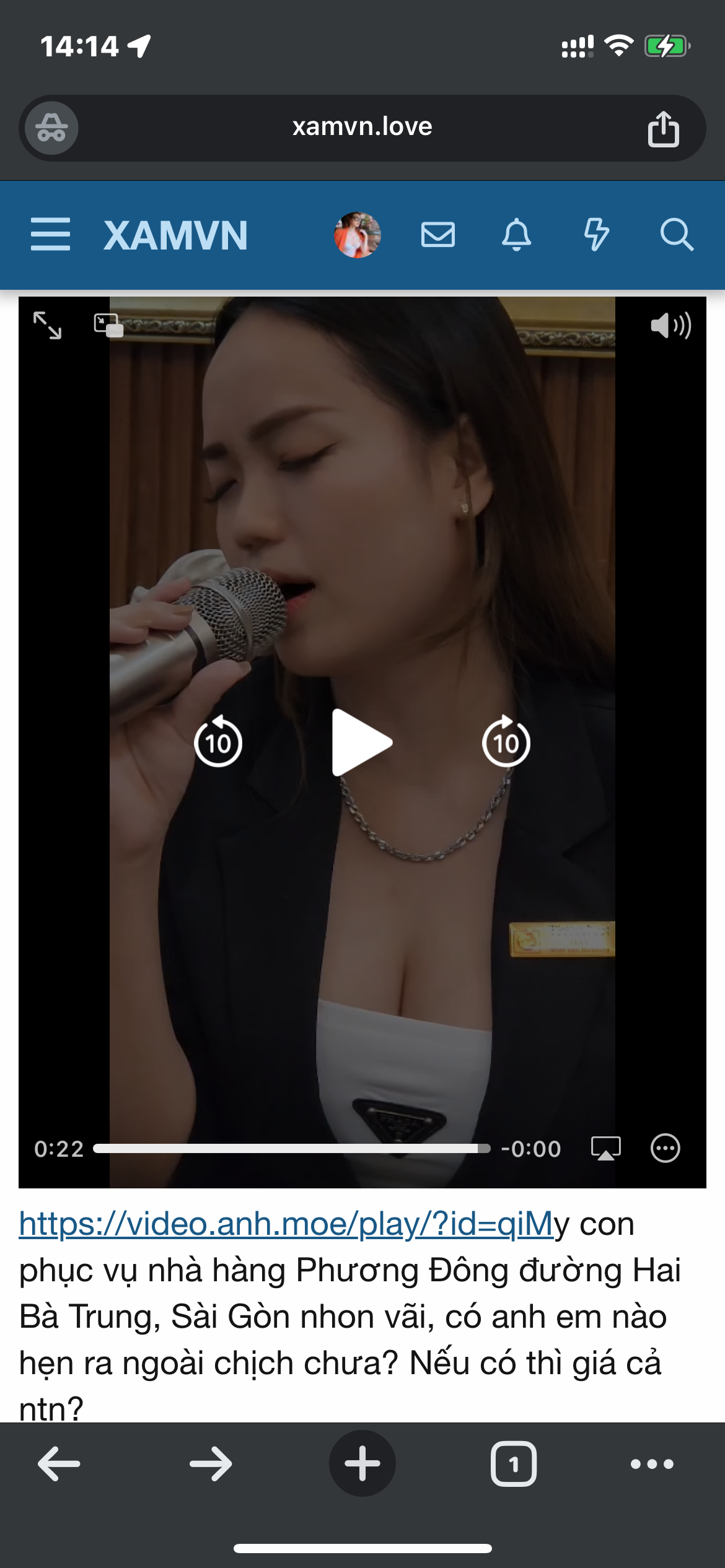This screenshot has width=725, height=1568.
Task: Share the current page
Action: click(x=663, y=129)
